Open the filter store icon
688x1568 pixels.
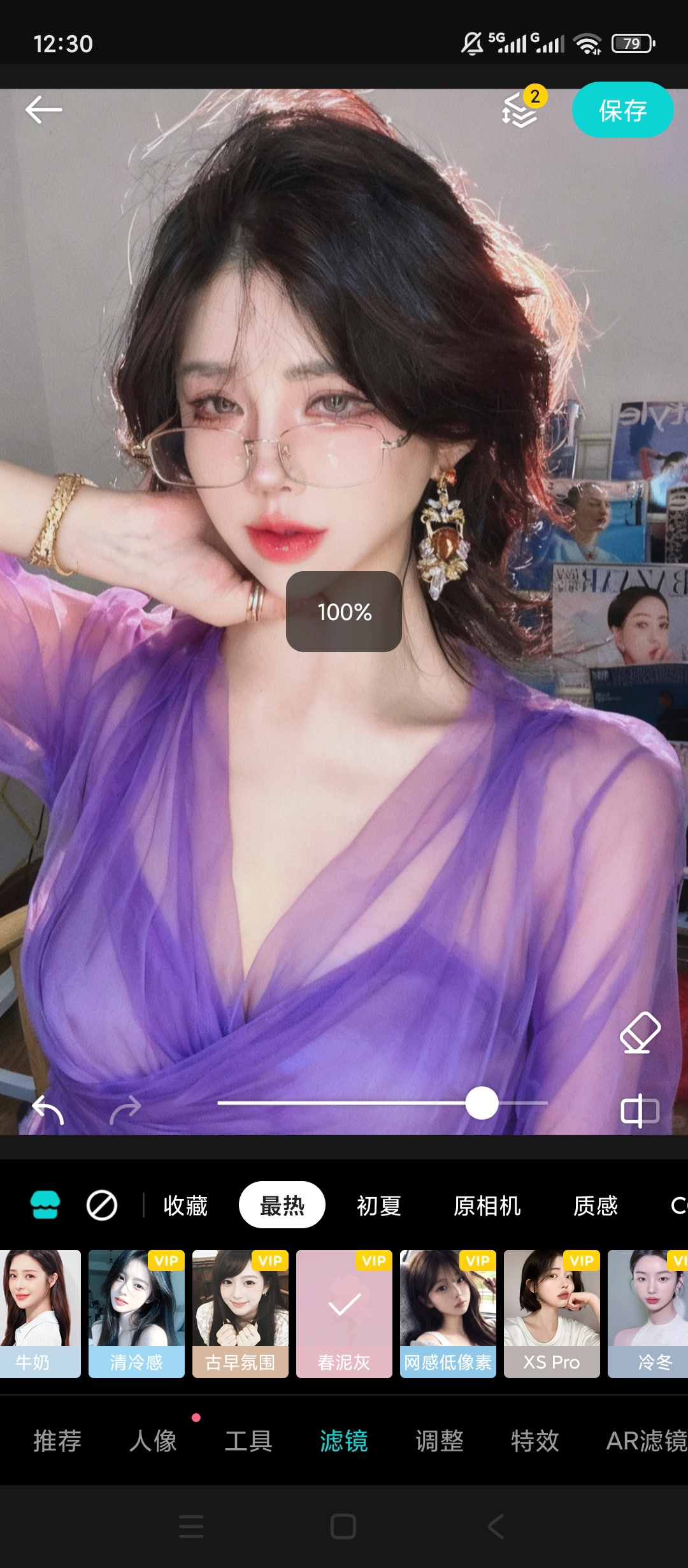45,1205
